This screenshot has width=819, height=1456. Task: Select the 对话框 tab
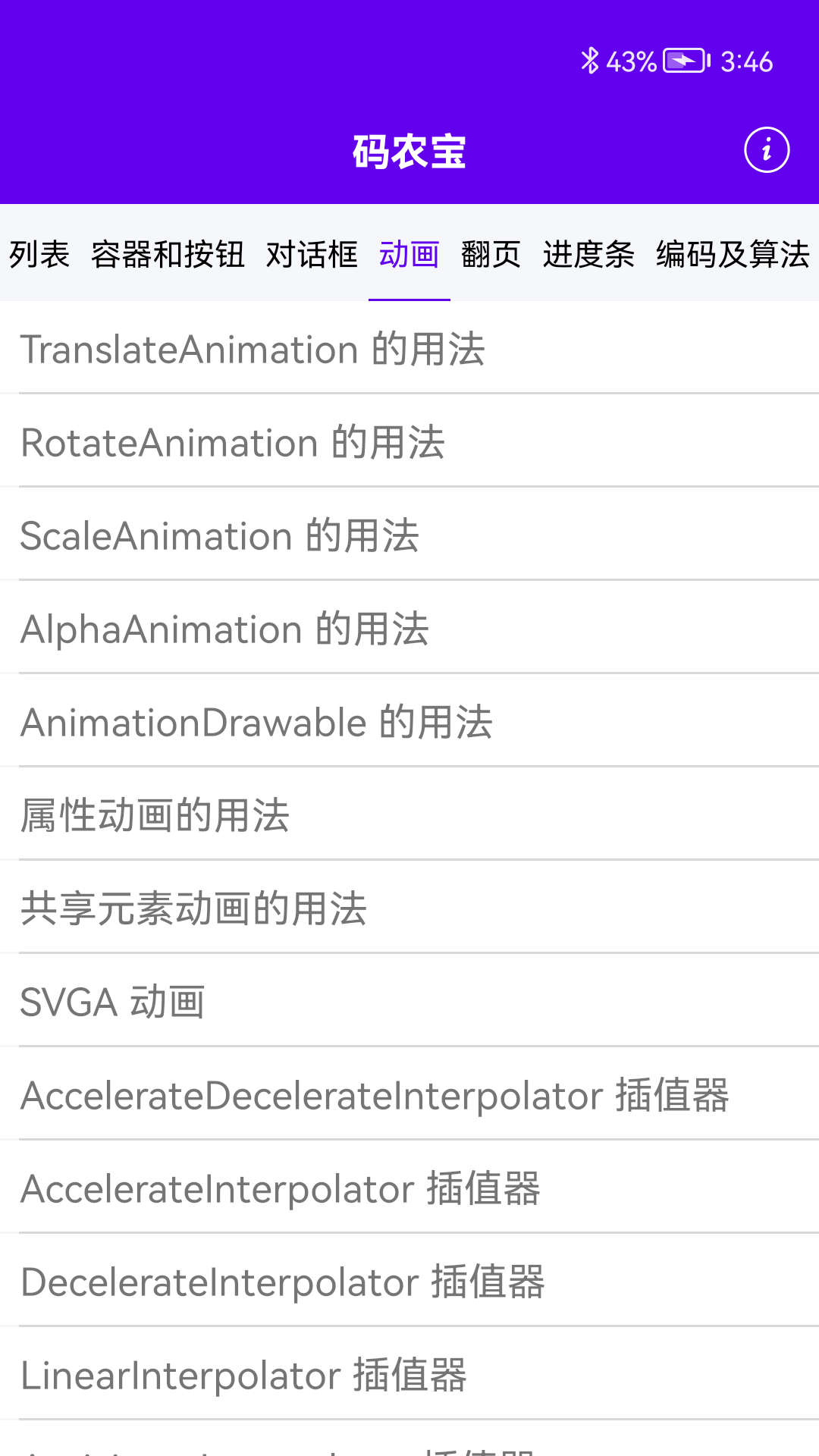[312, 254]
